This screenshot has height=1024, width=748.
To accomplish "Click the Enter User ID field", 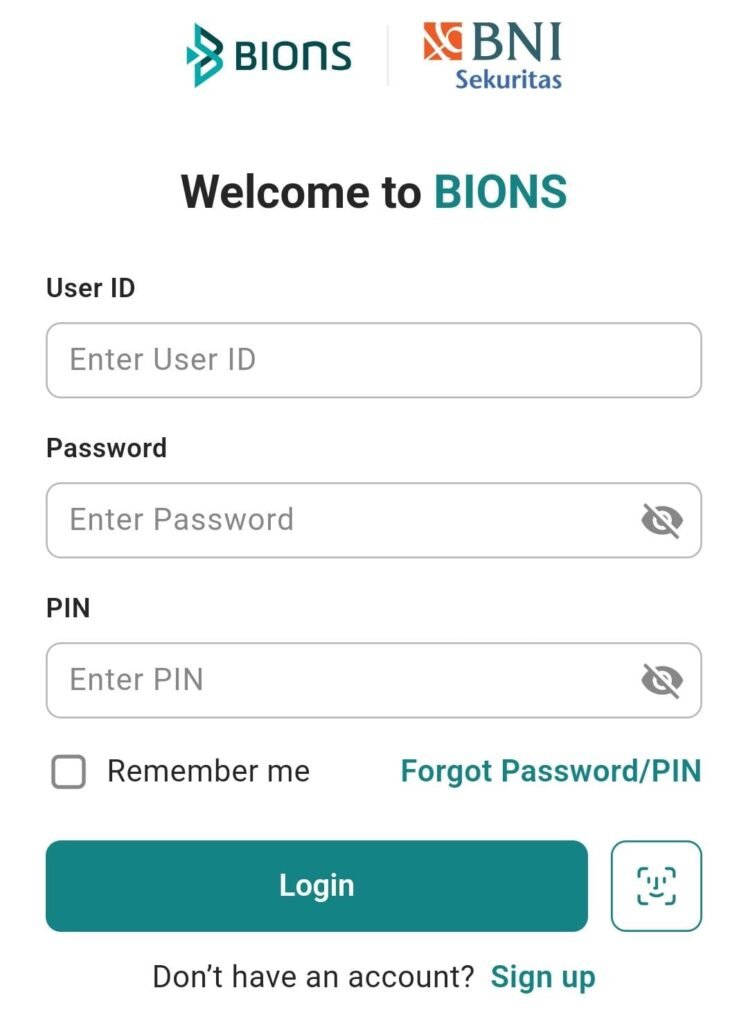I will coord(374,360).
